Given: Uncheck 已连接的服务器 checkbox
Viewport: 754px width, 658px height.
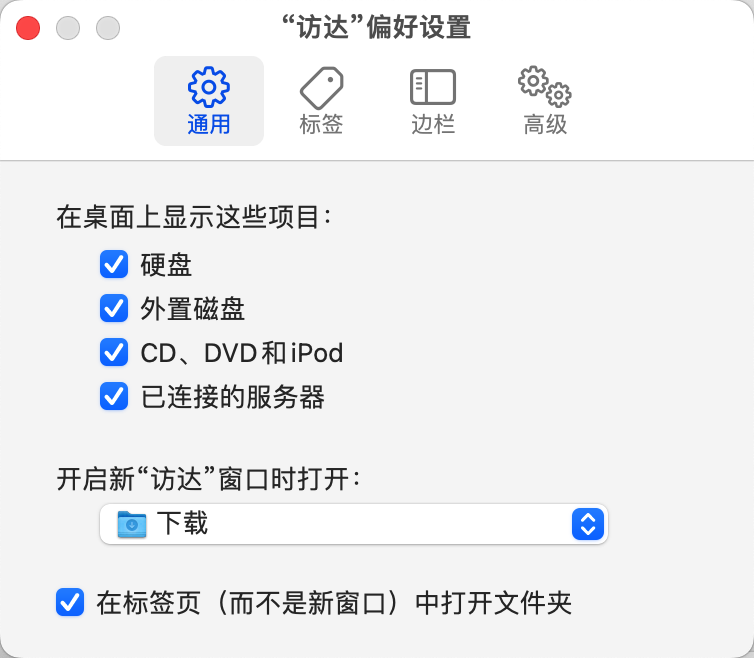Looking at the screenshot, I should pos(114,397).
